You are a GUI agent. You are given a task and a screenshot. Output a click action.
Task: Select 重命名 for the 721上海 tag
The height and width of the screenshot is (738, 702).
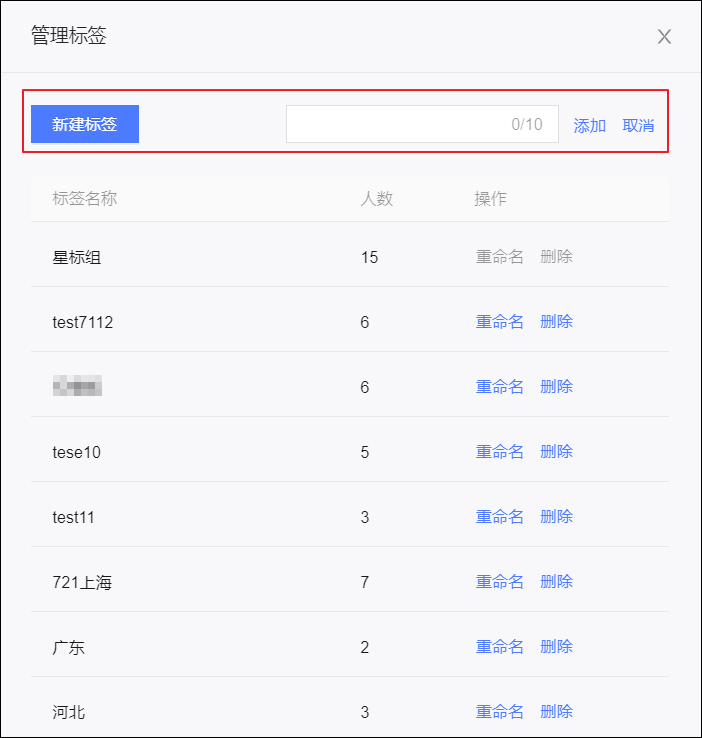click(499, 582)
